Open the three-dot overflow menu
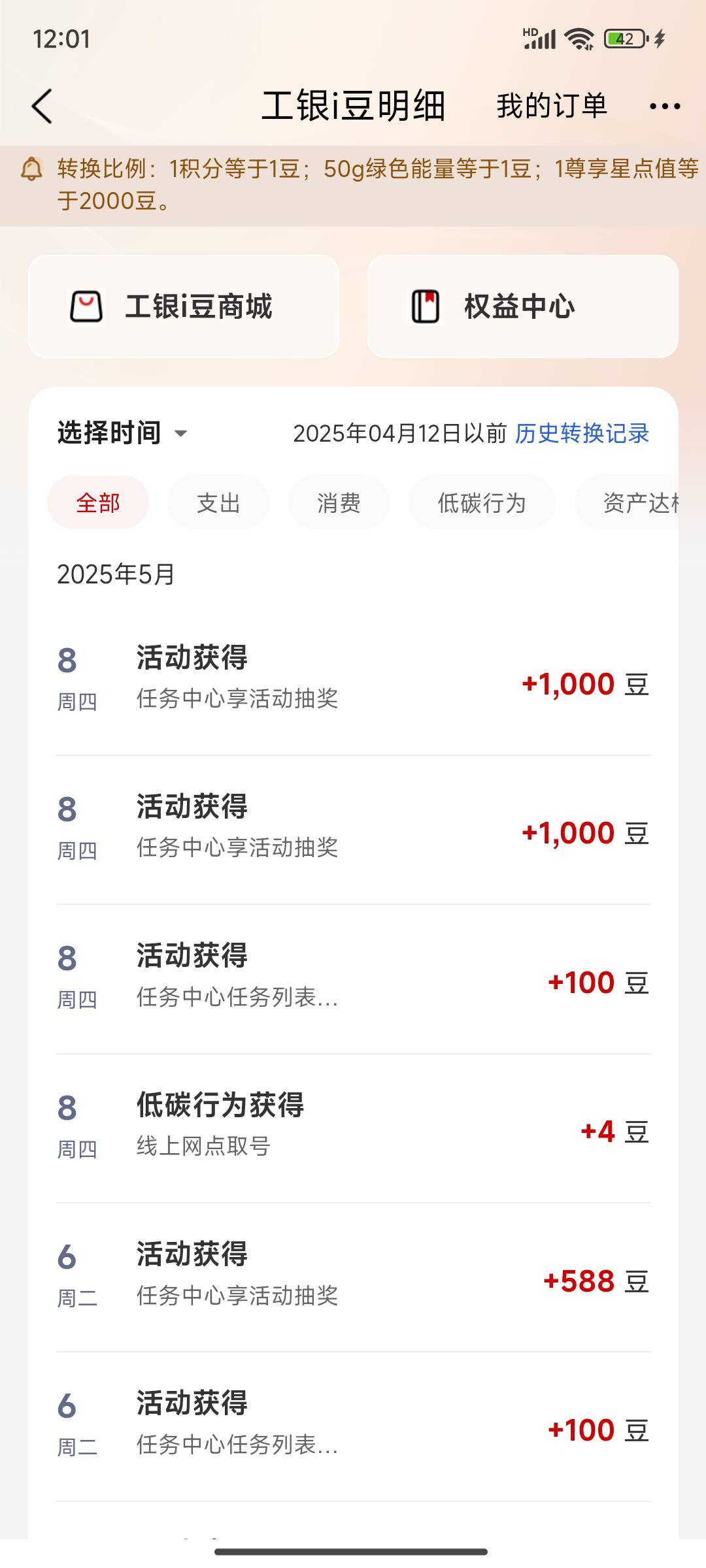This screenshot has width=706, height=1568. tap(665, 106)
